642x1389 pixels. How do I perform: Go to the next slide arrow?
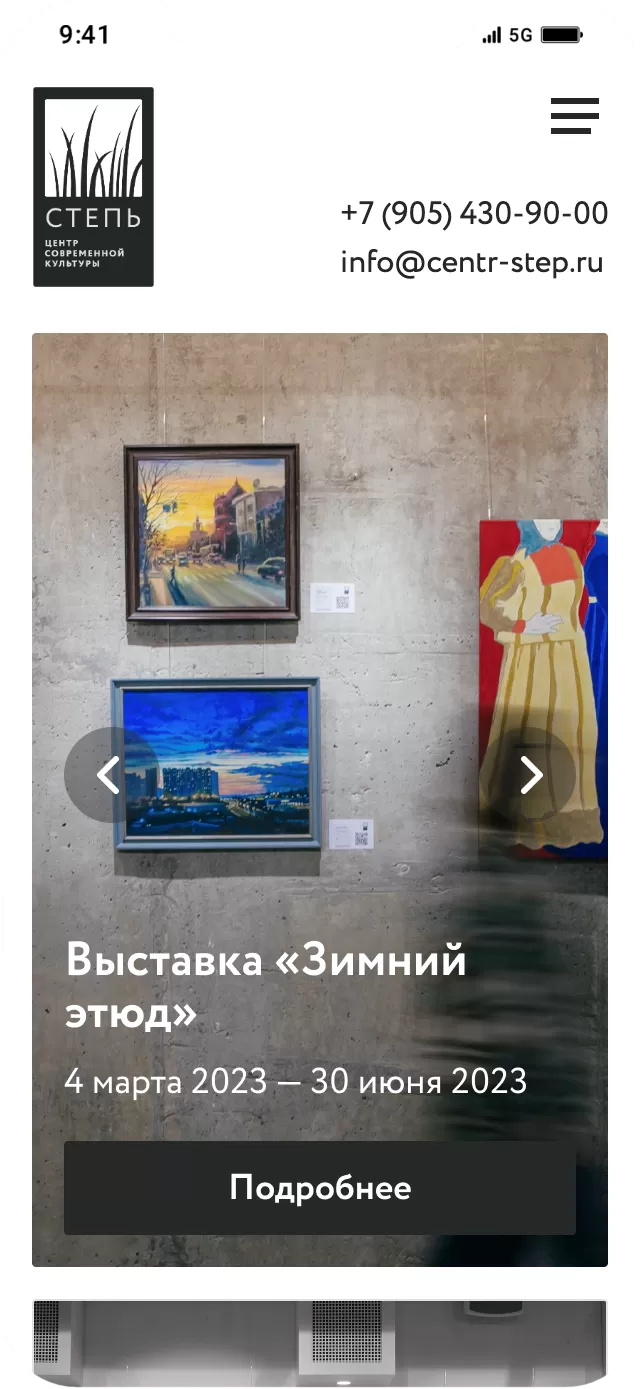[x=531, y=775]
